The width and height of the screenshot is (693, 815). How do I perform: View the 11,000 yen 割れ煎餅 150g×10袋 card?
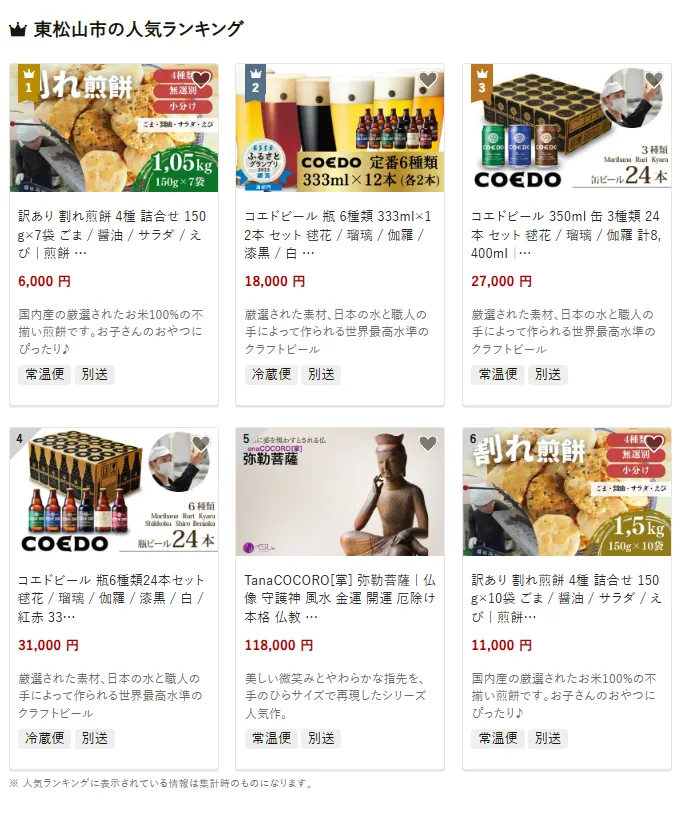(x=566, y=597)
